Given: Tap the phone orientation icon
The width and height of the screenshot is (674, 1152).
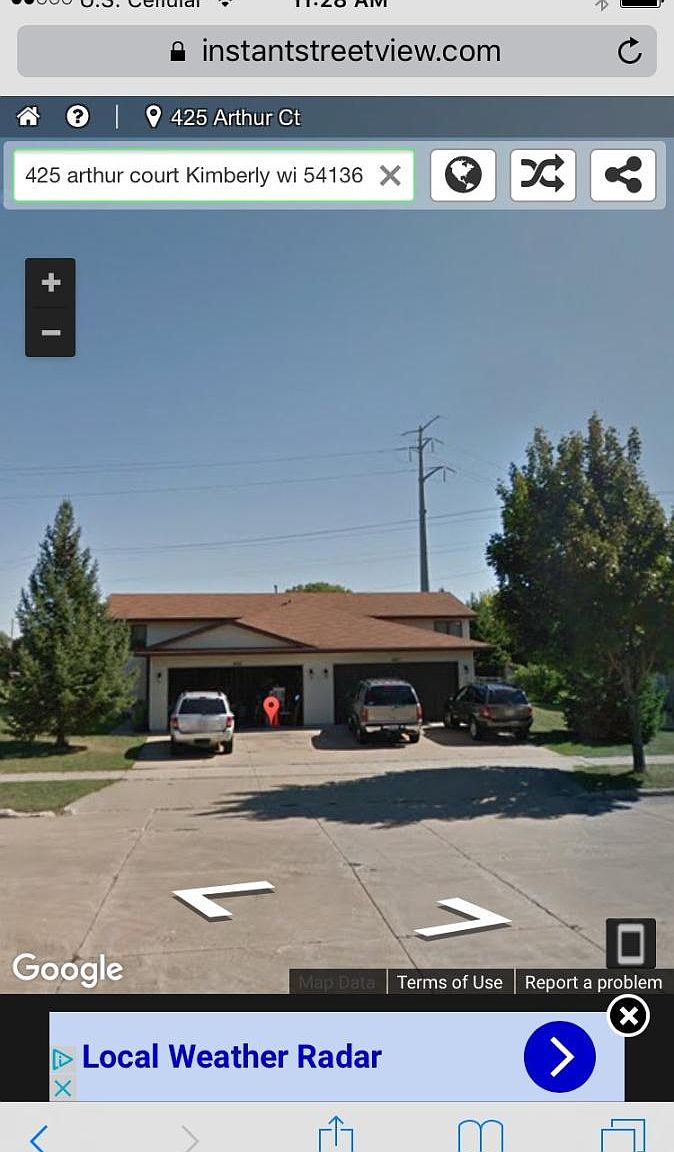Looking at the screenshot, I should pos(631,942).
